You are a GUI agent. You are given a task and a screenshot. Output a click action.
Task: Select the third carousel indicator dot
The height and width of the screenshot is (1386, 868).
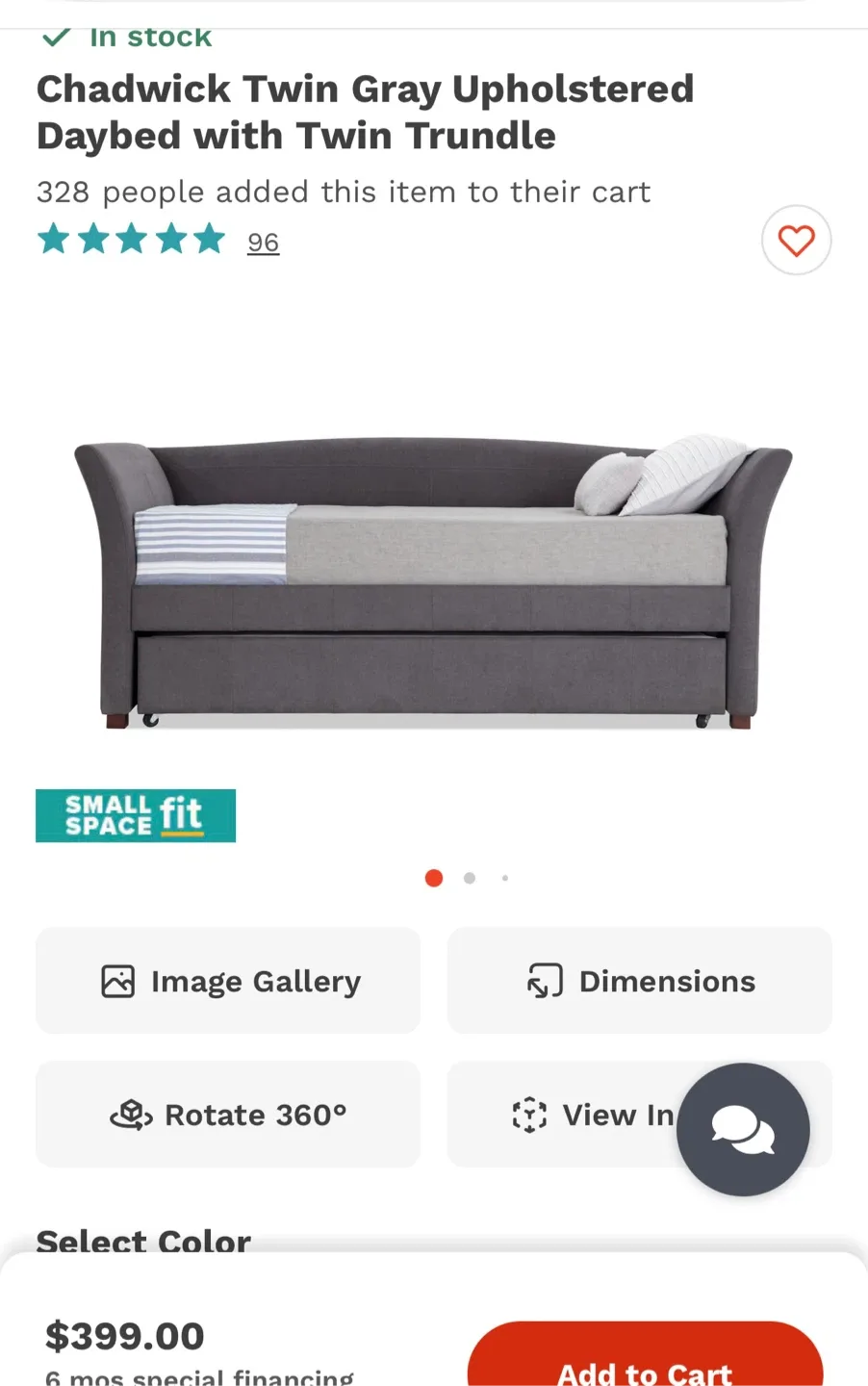click(505, 878)
